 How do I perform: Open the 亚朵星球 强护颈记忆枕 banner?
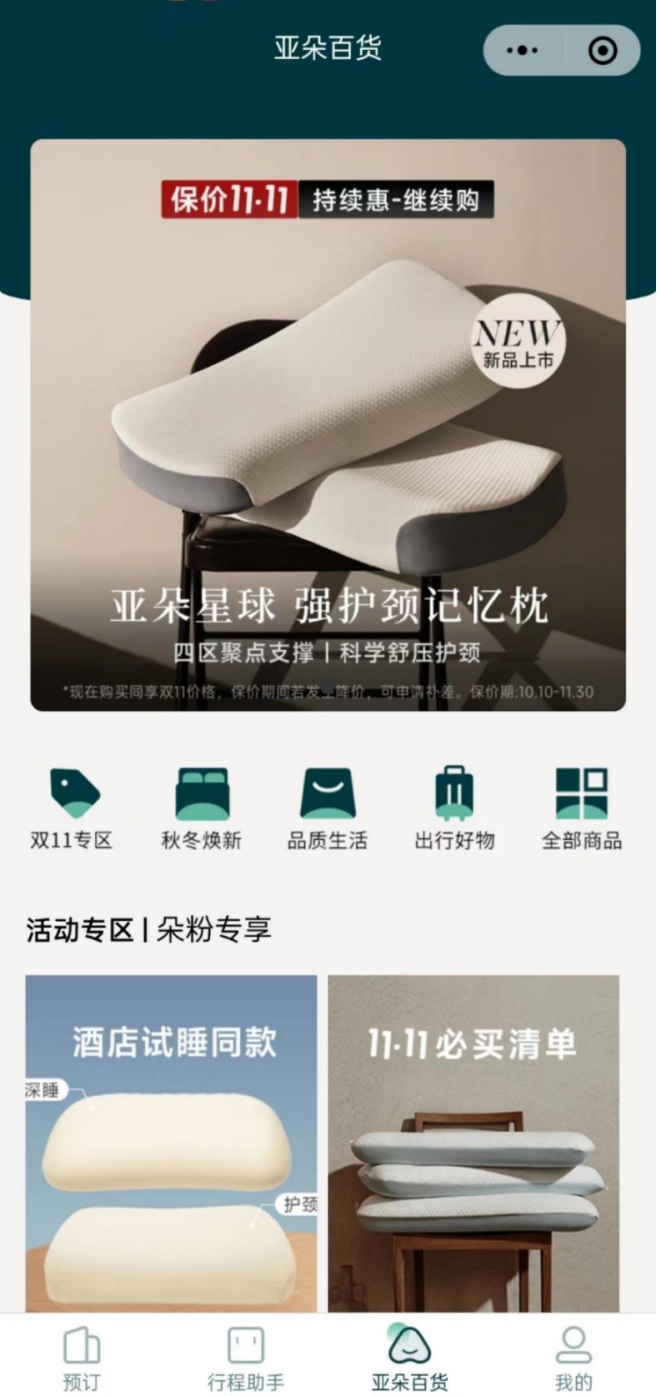point(328,425)
